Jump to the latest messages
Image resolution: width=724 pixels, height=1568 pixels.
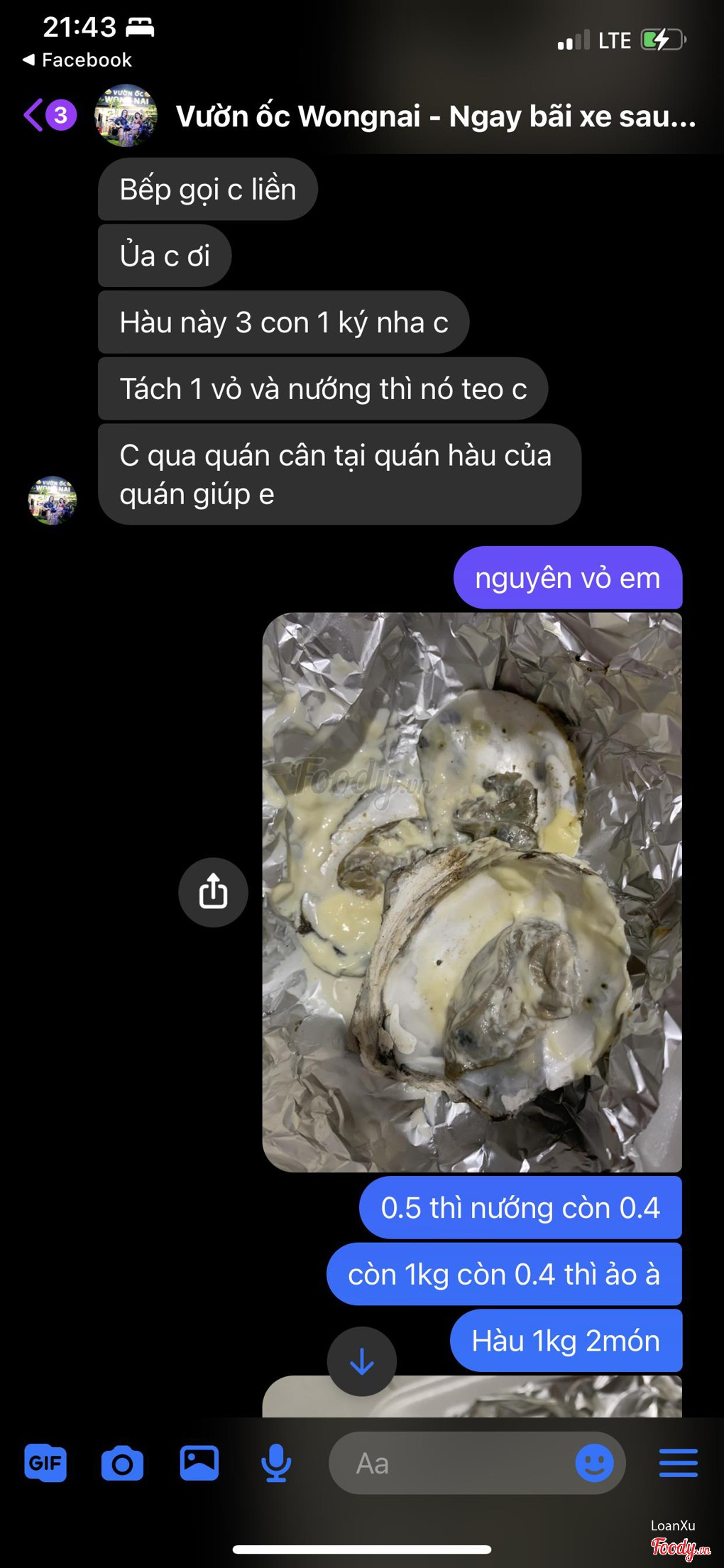362,1361
